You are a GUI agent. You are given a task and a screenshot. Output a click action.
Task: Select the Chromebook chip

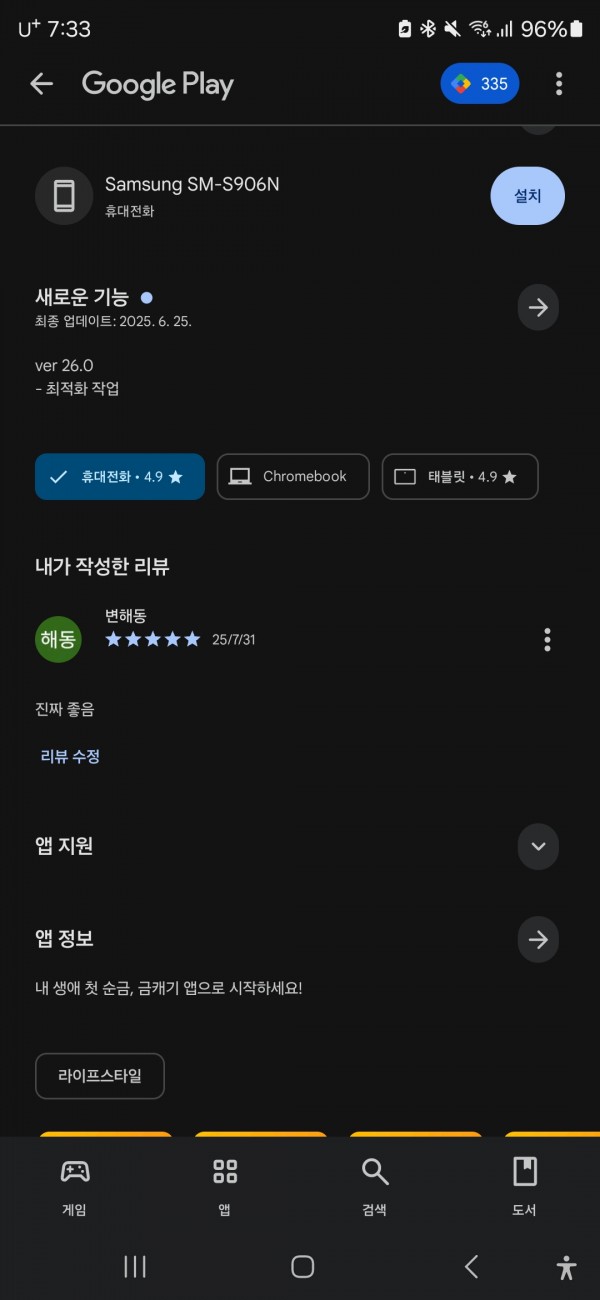[x=293, y=477]
